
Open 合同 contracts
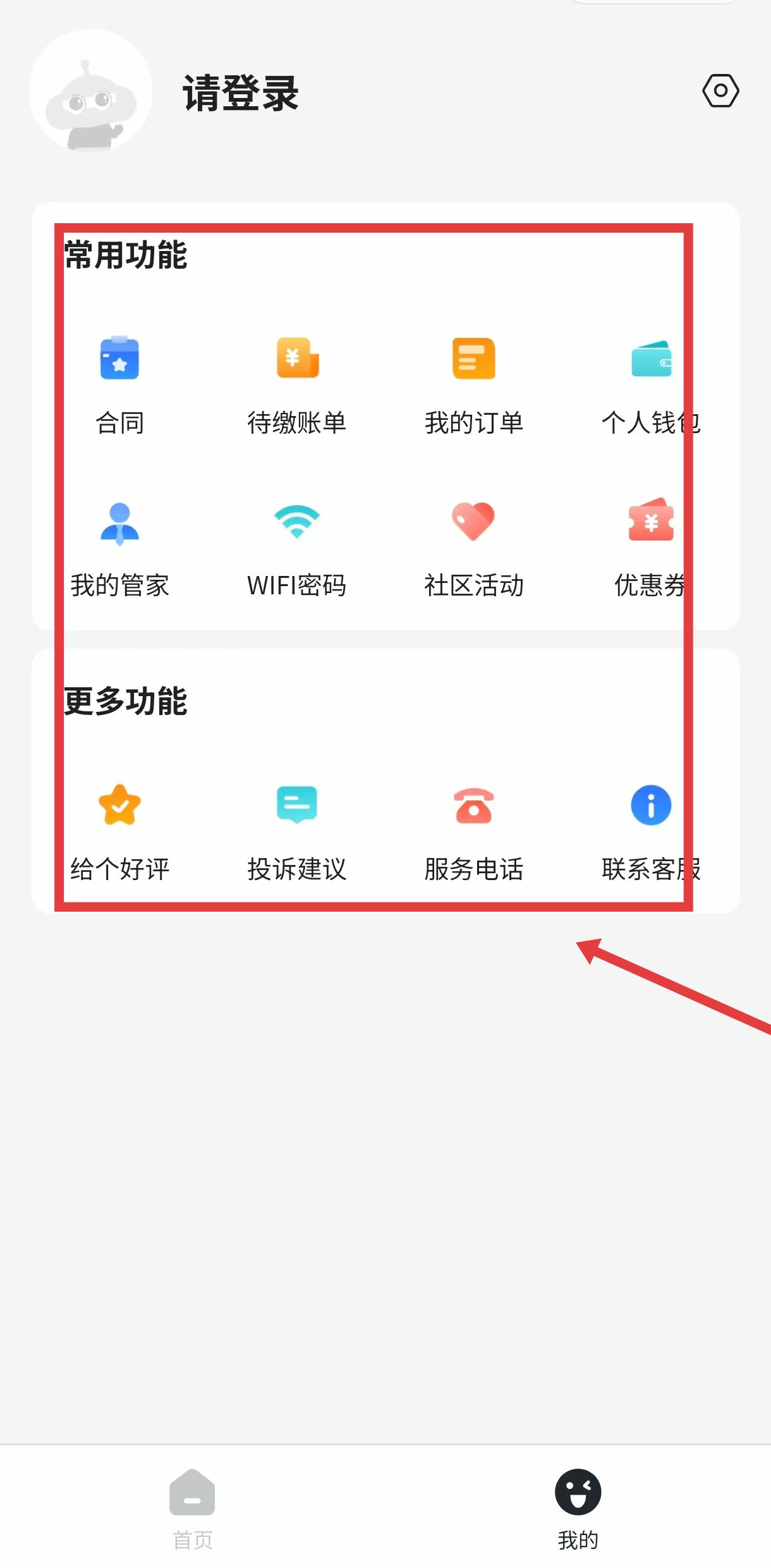pyautogui.click(x=119, y=384)
